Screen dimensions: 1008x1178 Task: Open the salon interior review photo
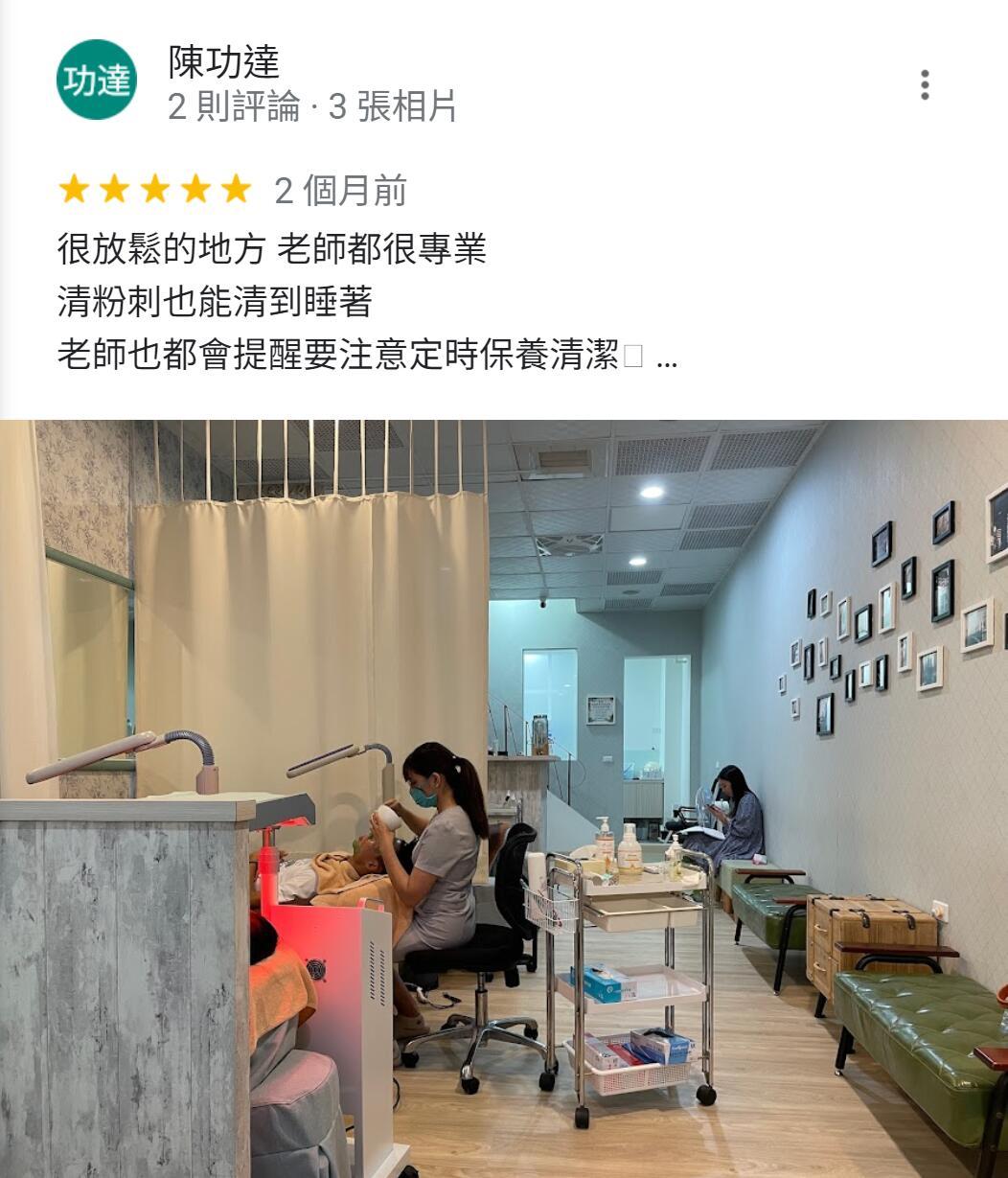[x=504, y=797]
